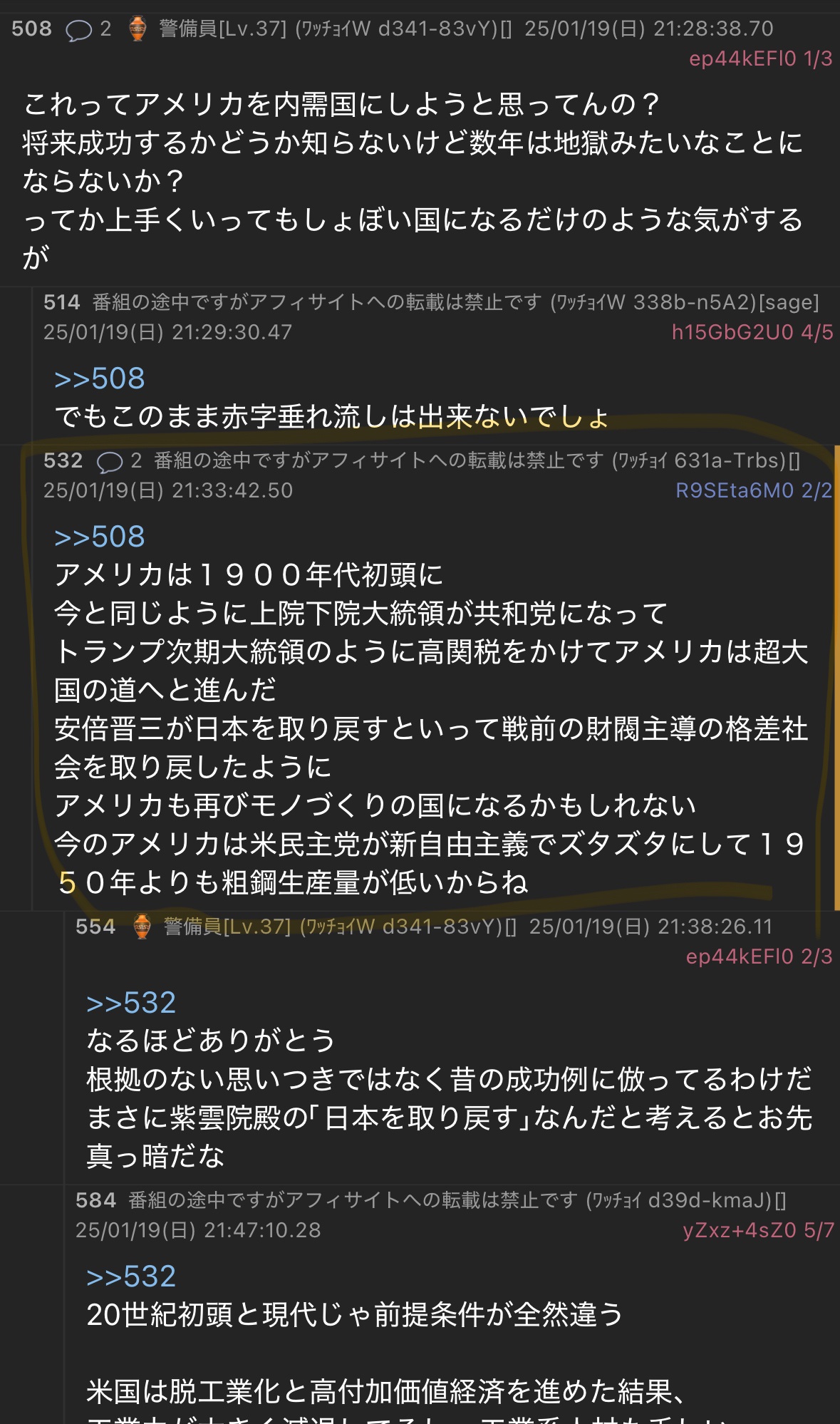Open poster ID h15GbG2U0 4/5
The height and width of the screenshot is (1424, 840).
coord(752,333)
